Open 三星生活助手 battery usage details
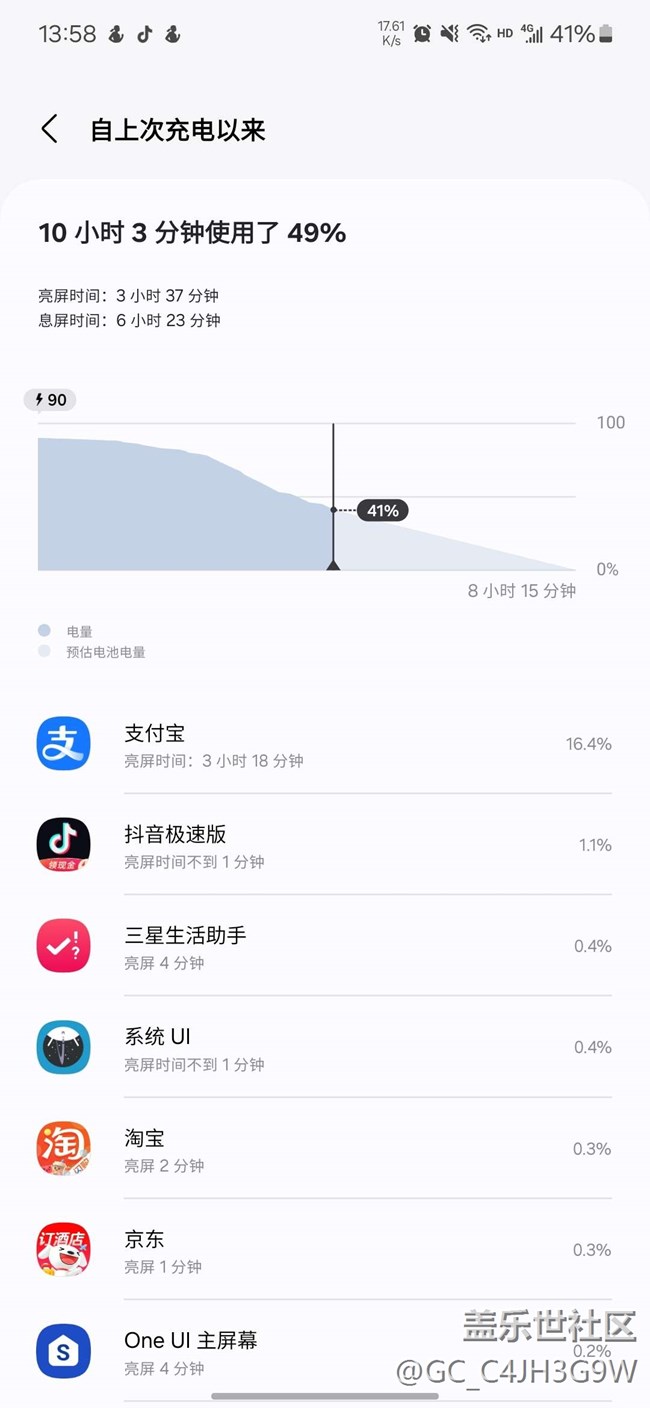This screenshot has height=1408, width=650. [x=324, y=946]
